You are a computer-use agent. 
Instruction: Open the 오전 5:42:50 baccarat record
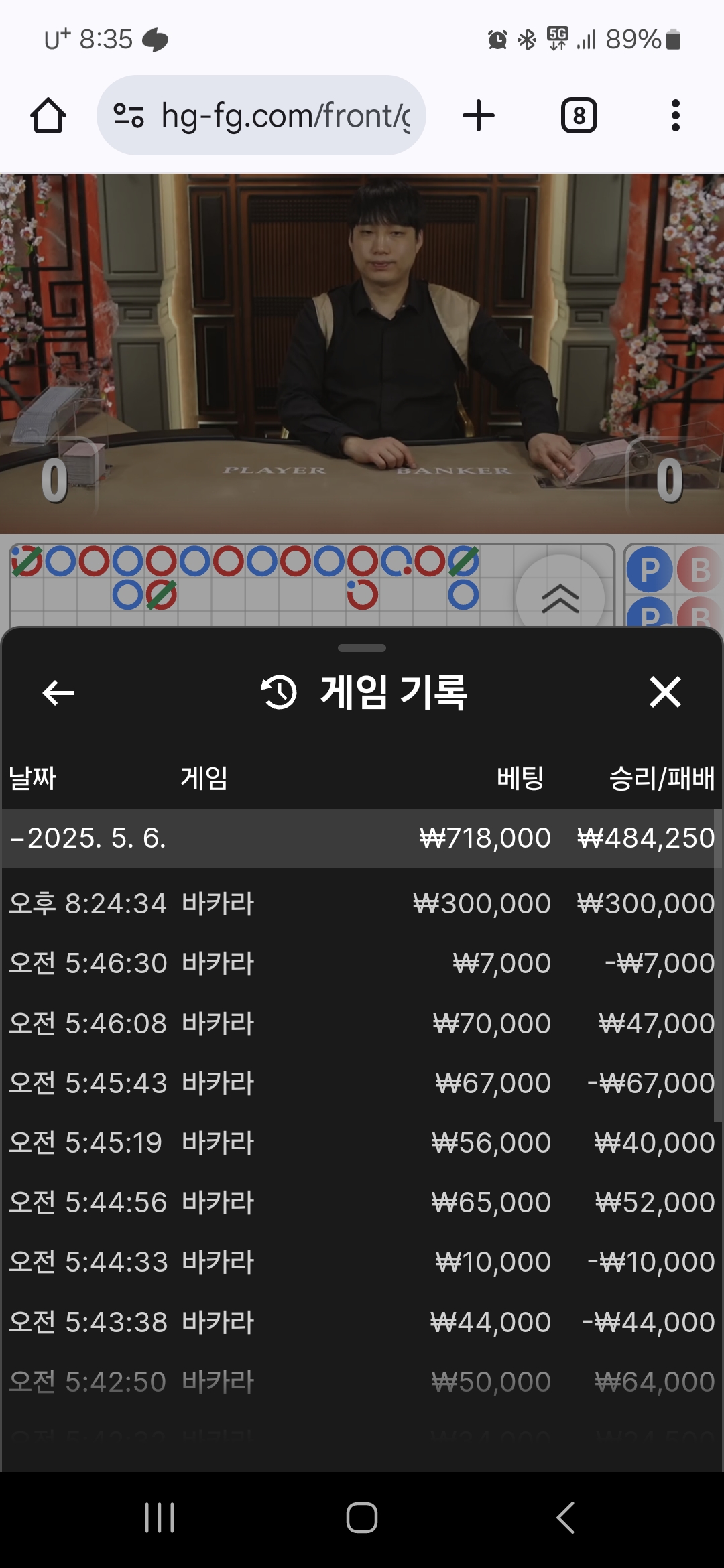[x=362, y=1382]
